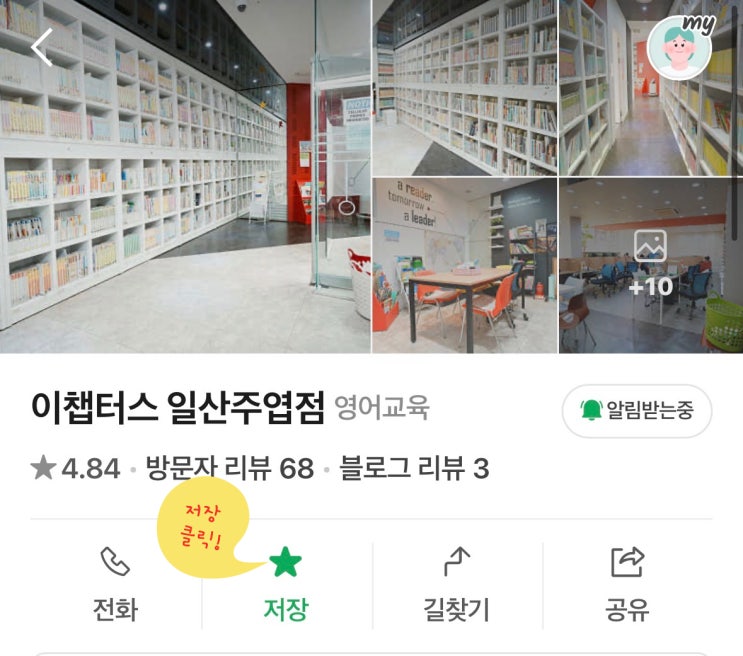
Task: Call the place via 전화
Action: click(x=115, y=585)
